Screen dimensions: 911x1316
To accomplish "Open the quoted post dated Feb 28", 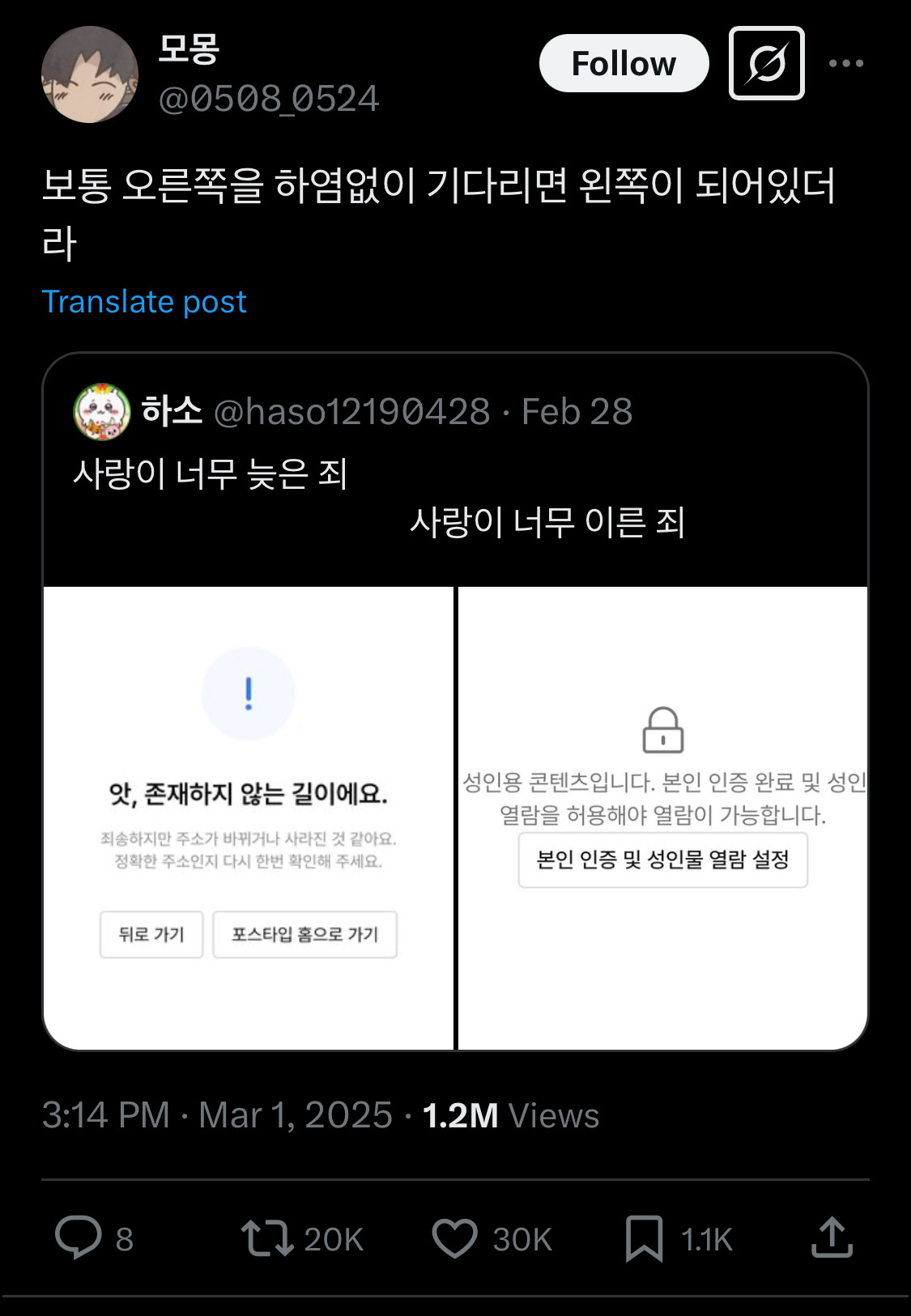I will (576, 413).
